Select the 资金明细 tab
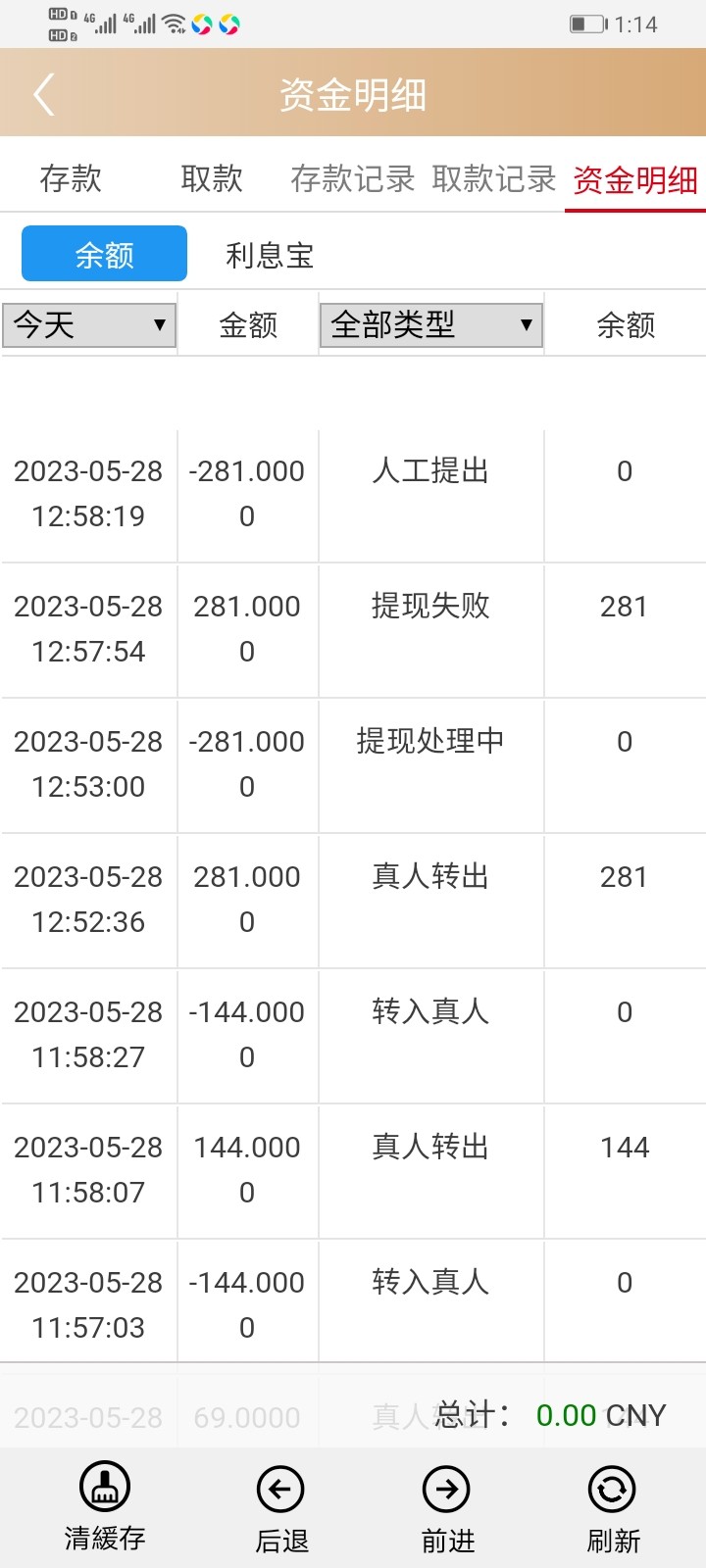Viewport: 706px width, 1568px height. 635,181
